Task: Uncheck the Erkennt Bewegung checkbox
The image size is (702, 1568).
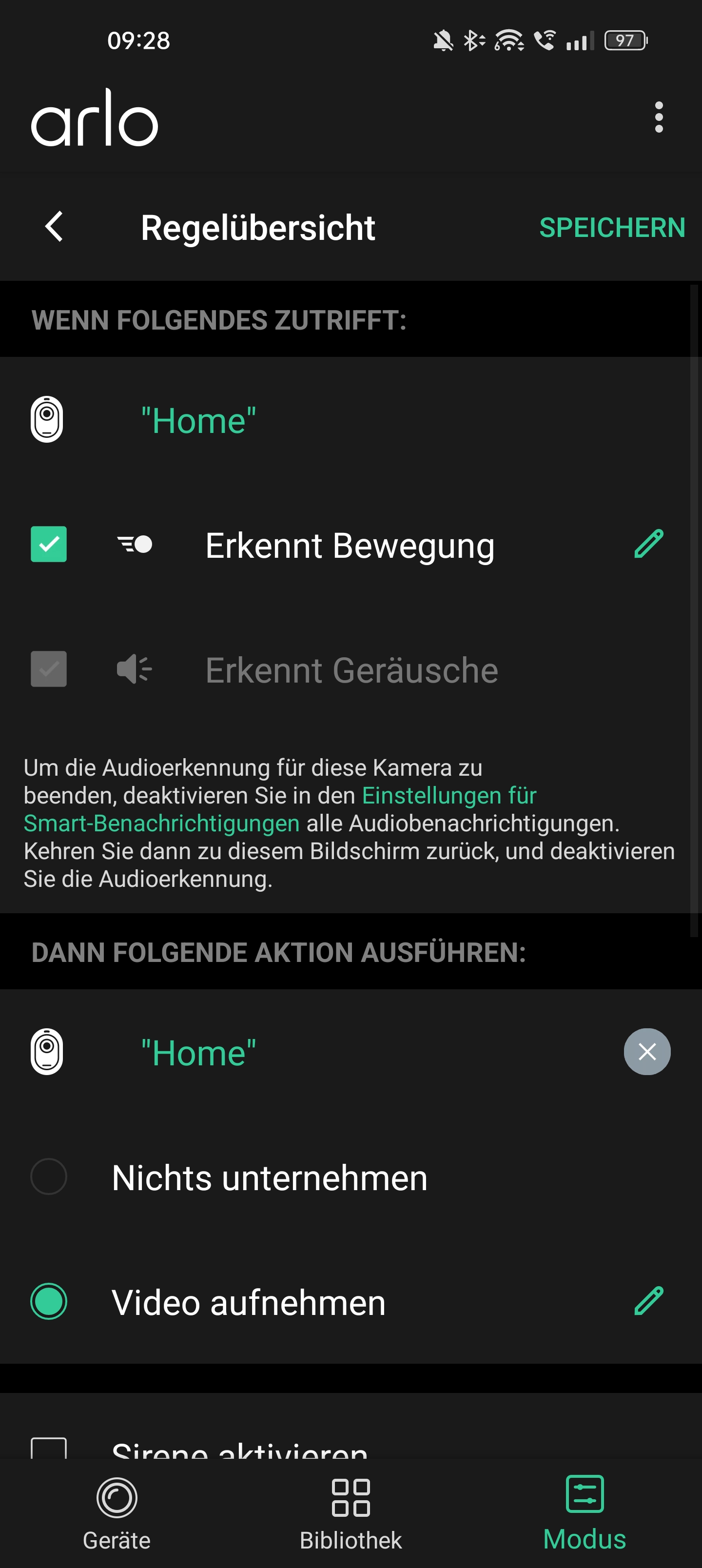Action: (x=49, y=545)
